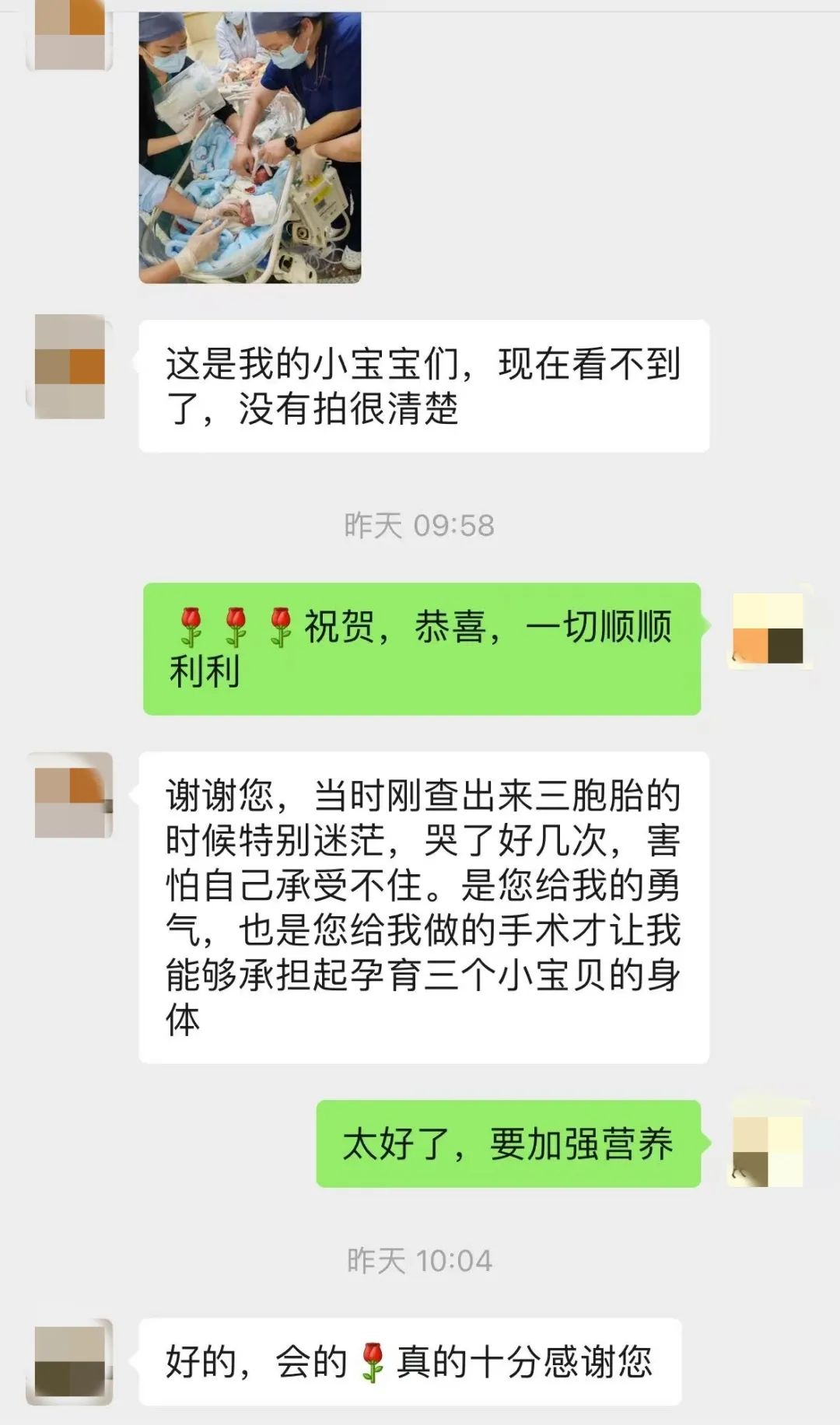Screen dimensions: 840x1425
Task: Tap your own avatar beside the 祝贺，恭喜 message
Action: point(768,629)
